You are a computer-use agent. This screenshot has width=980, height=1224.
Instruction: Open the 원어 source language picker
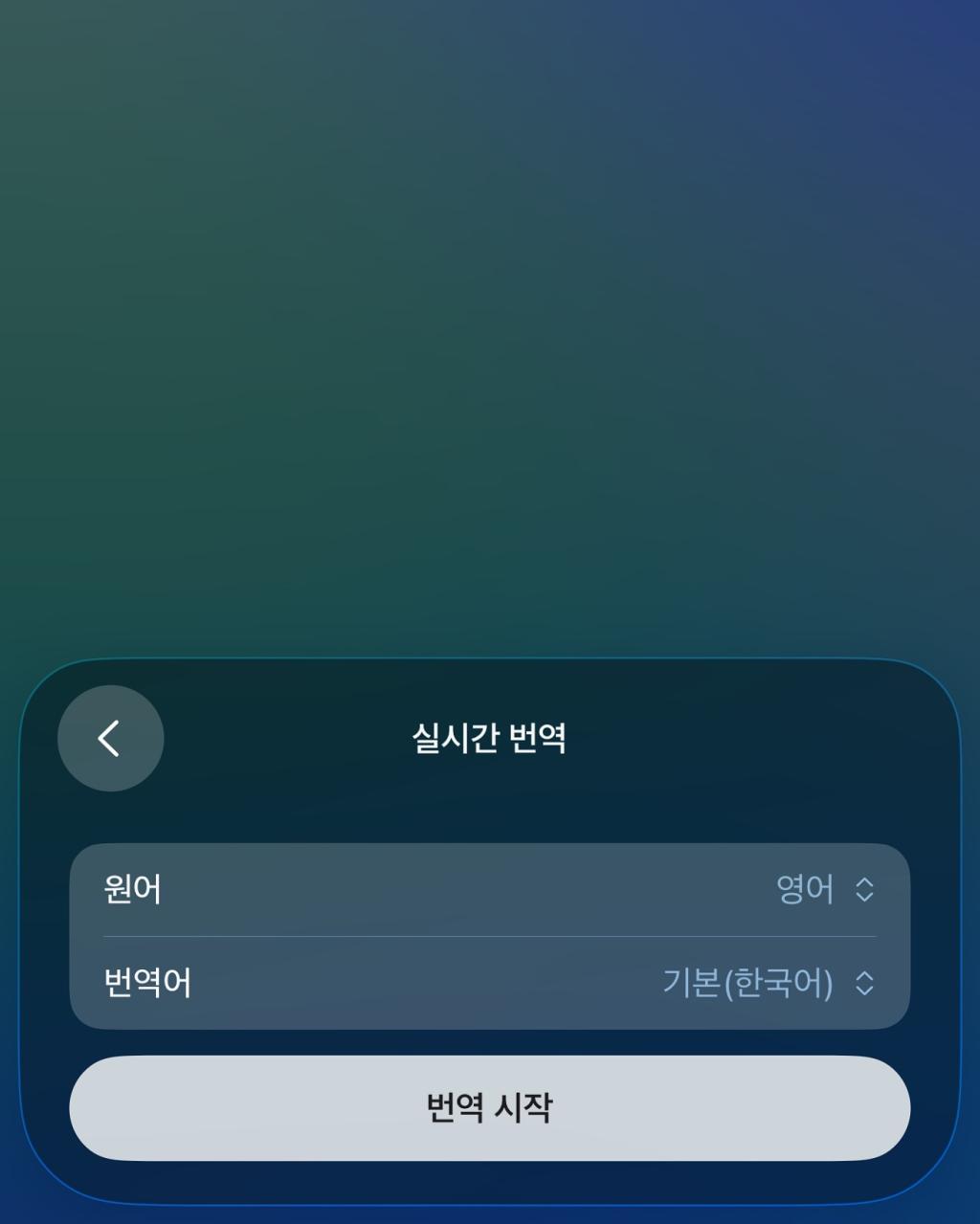[x=823, y=889]
